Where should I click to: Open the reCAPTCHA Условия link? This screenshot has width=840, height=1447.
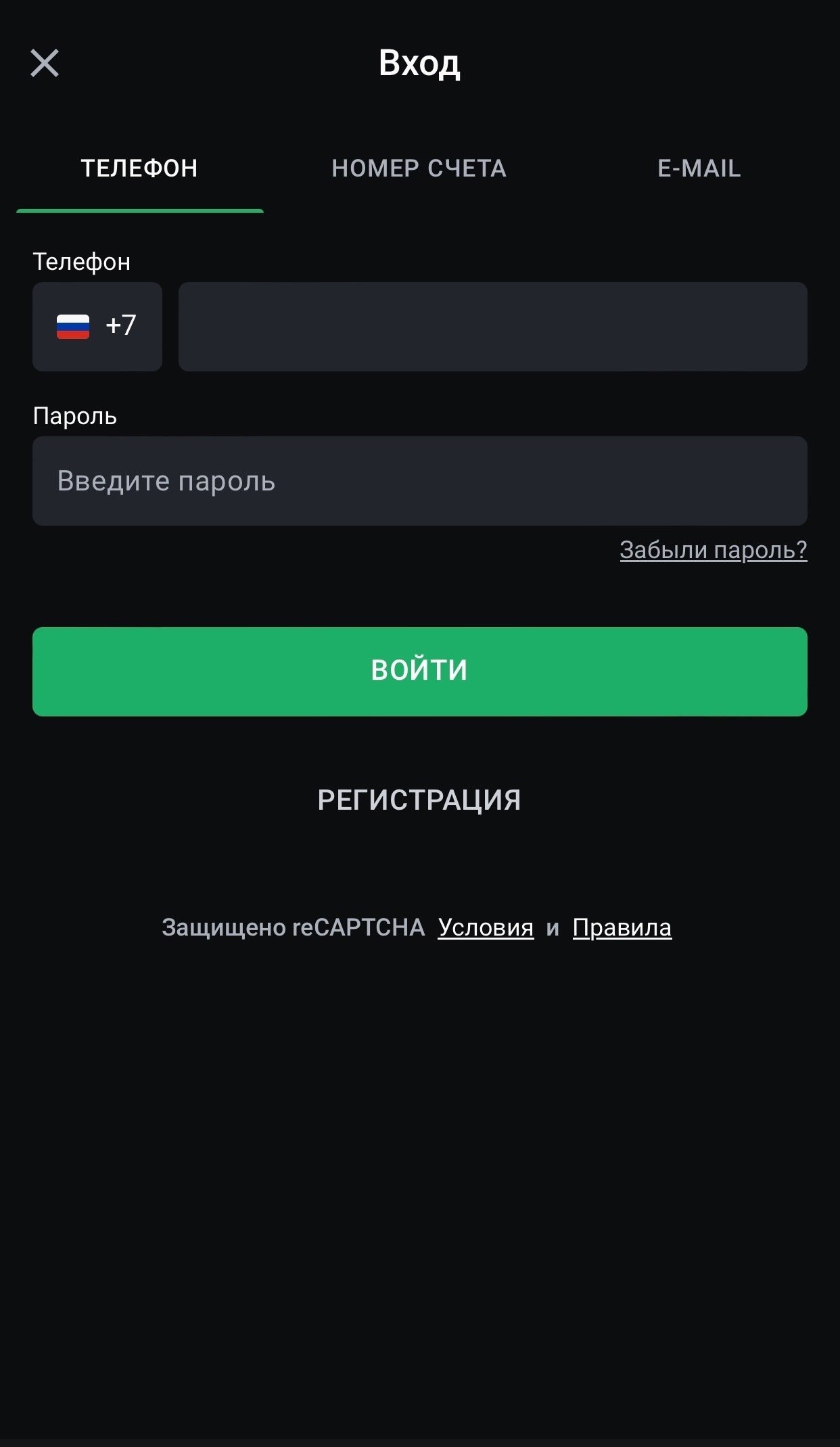[x=486, y=927]
